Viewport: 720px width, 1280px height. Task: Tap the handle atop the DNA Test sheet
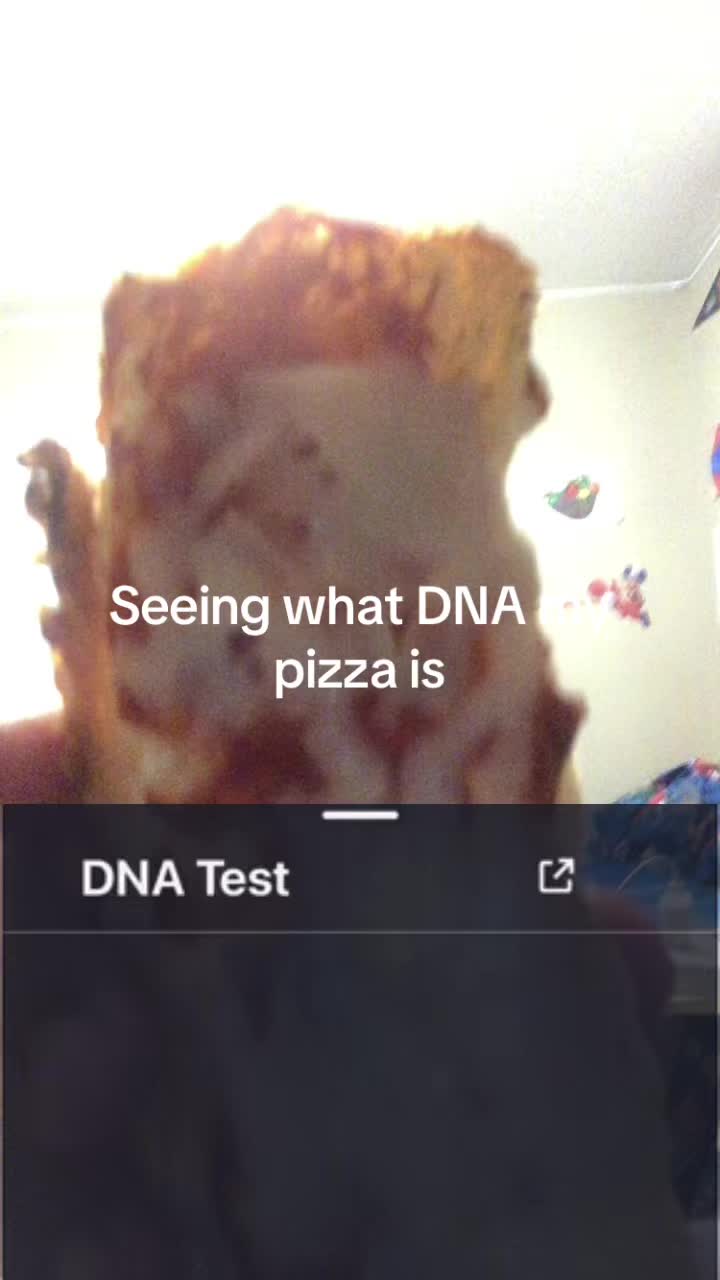coord(360,816)
